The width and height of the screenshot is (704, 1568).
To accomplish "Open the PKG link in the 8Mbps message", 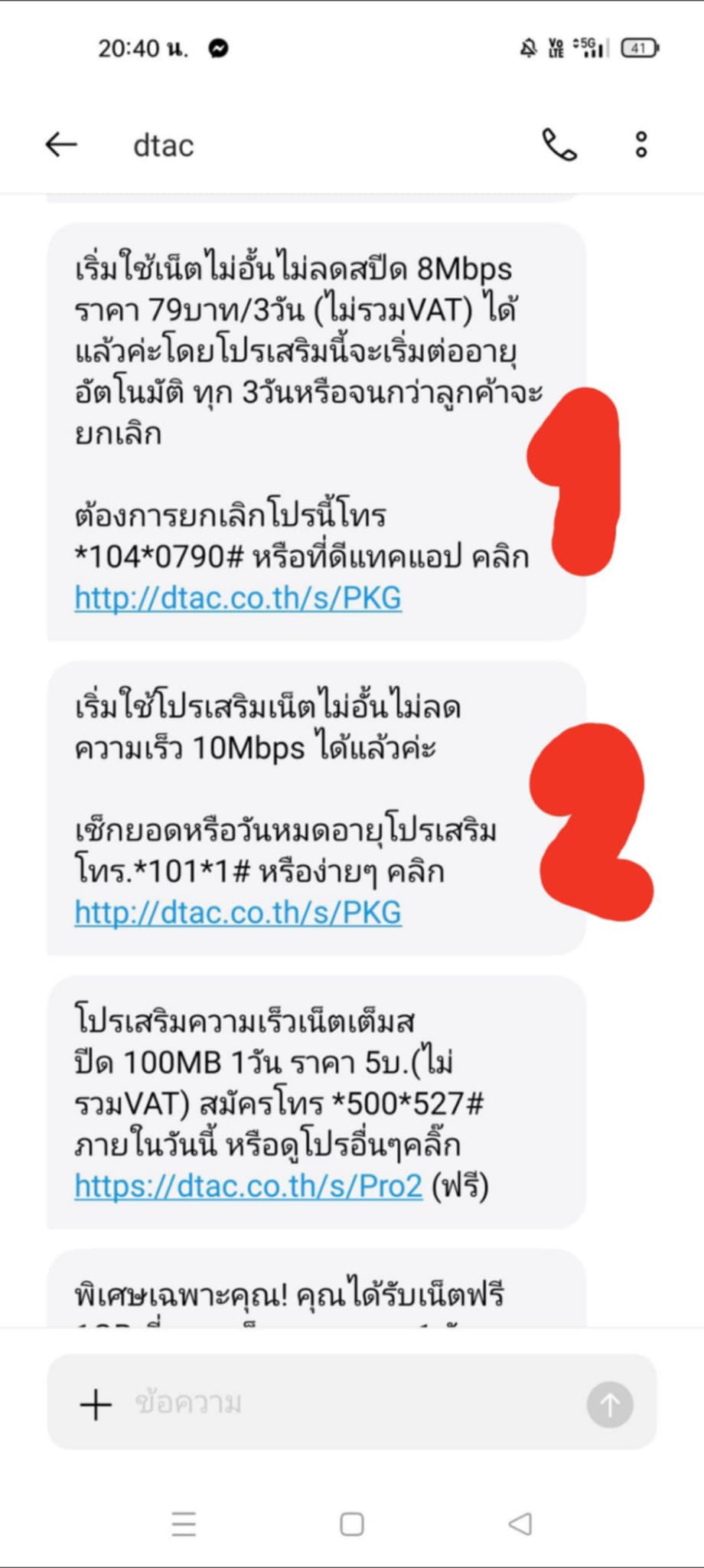I will coord(238,598).
